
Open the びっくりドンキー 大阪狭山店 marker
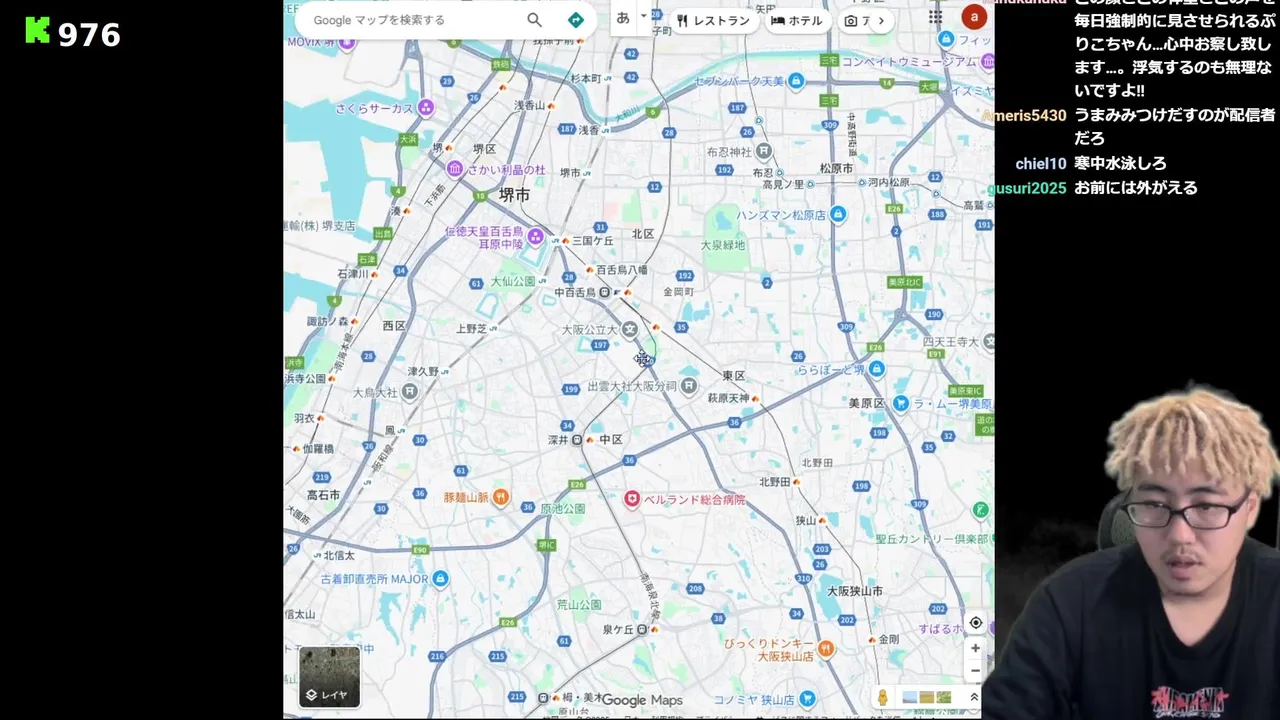(x=826, y=649)
